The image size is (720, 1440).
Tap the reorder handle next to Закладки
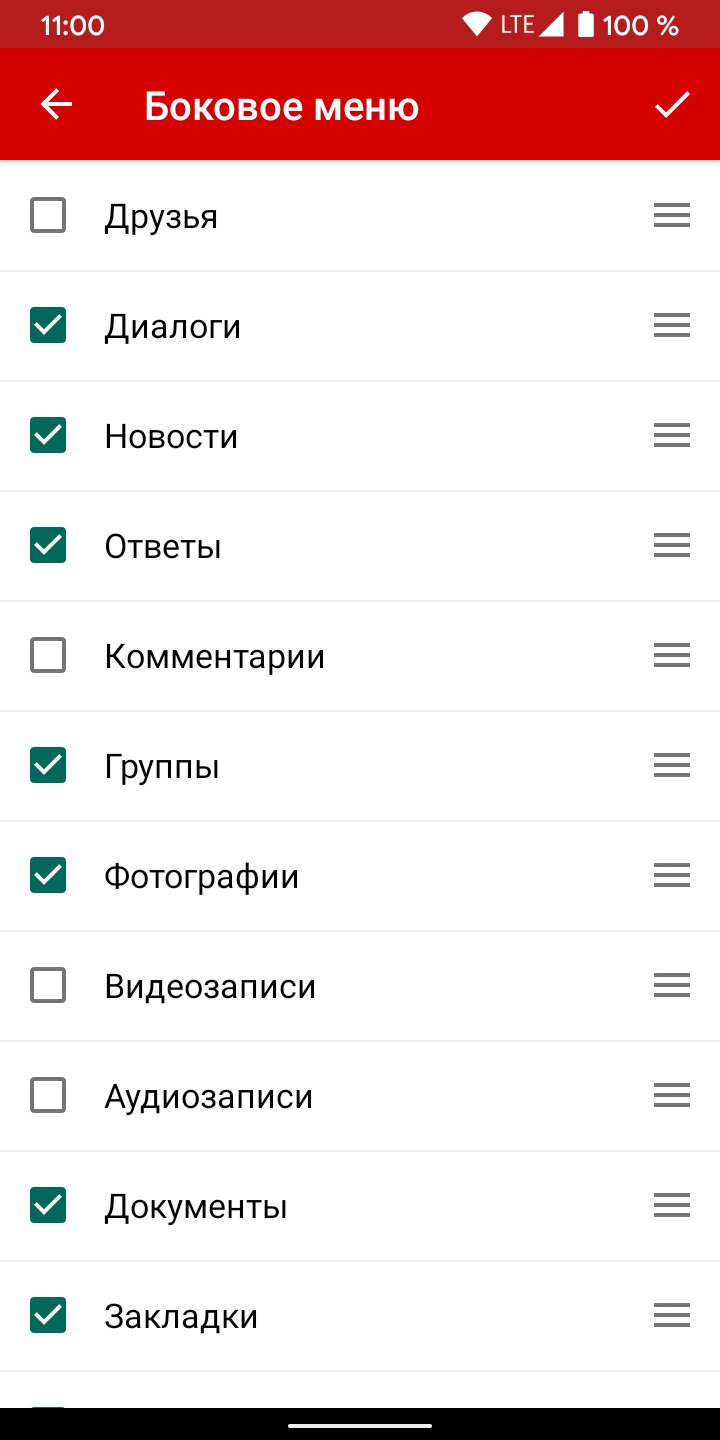coord(672,1315)
